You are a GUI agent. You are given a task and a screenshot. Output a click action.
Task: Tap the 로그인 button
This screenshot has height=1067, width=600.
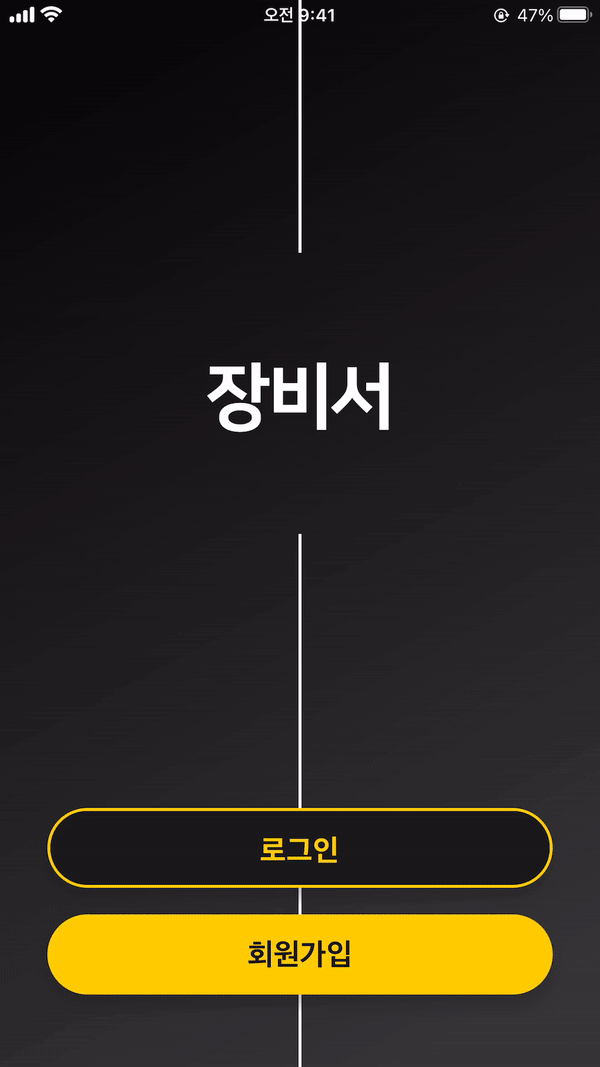click(299, 848)
